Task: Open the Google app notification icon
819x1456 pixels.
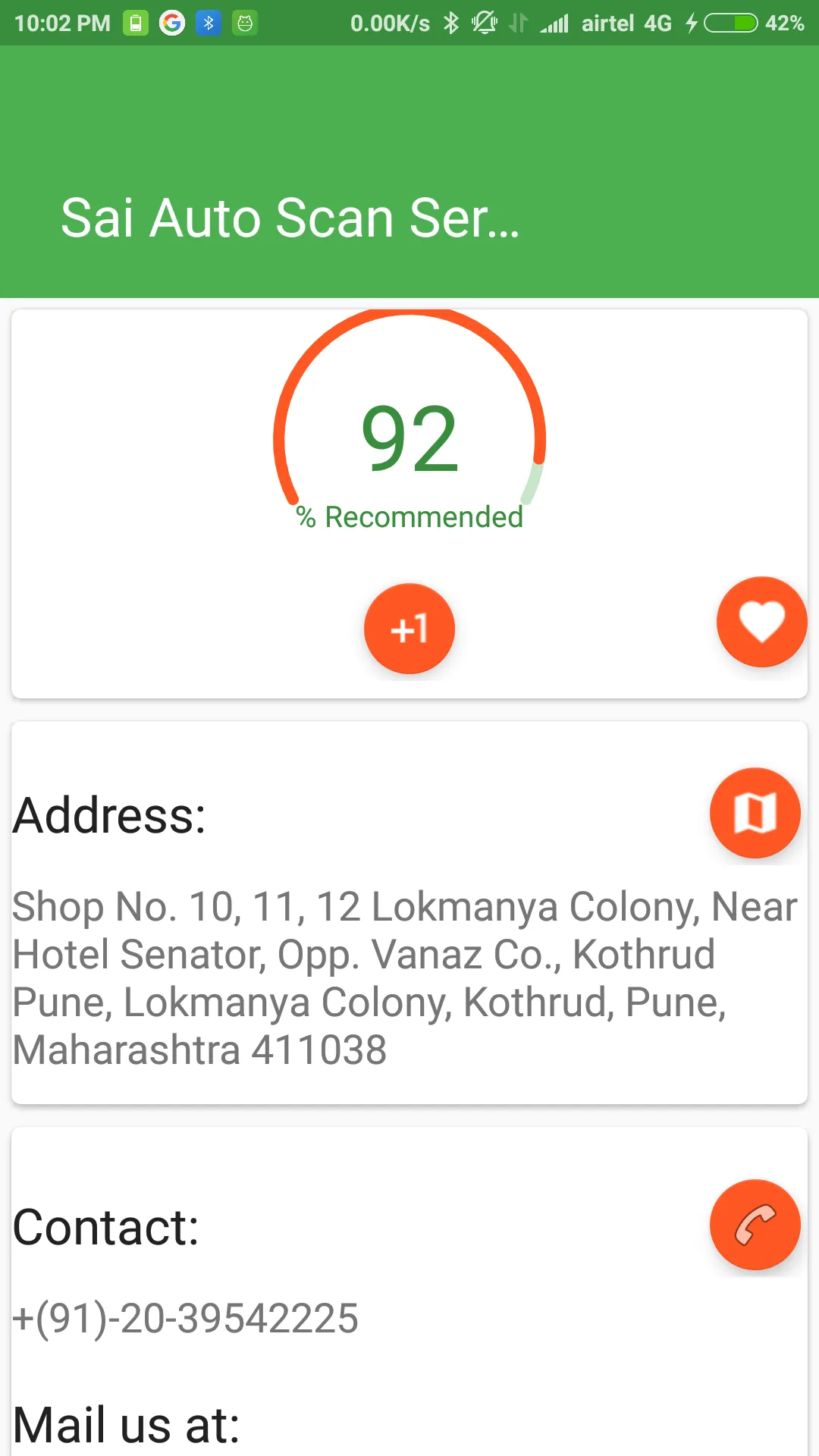Action: [x=171, y=23]
